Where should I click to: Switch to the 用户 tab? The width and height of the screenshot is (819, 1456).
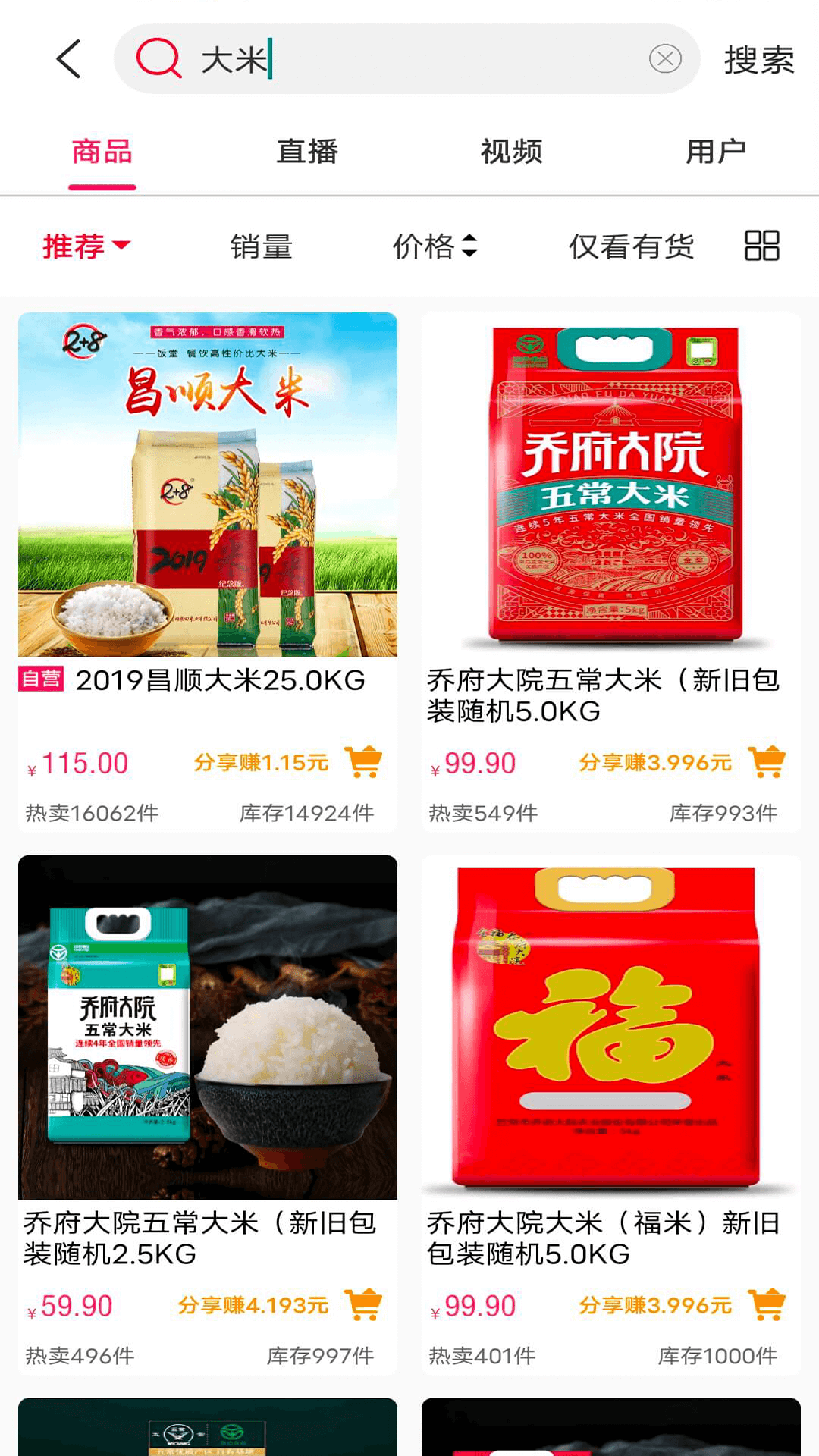tap(716, 152)
